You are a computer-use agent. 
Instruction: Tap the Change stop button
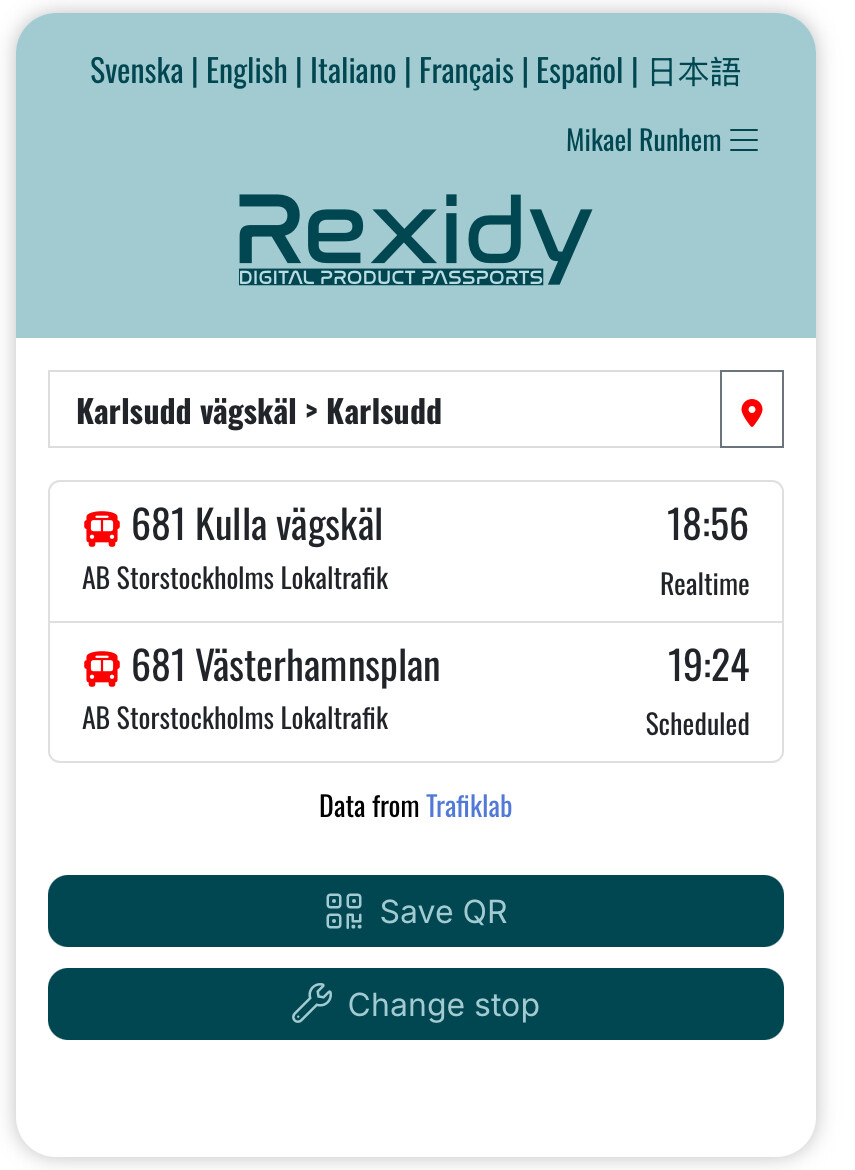(x=415, y=1004)
